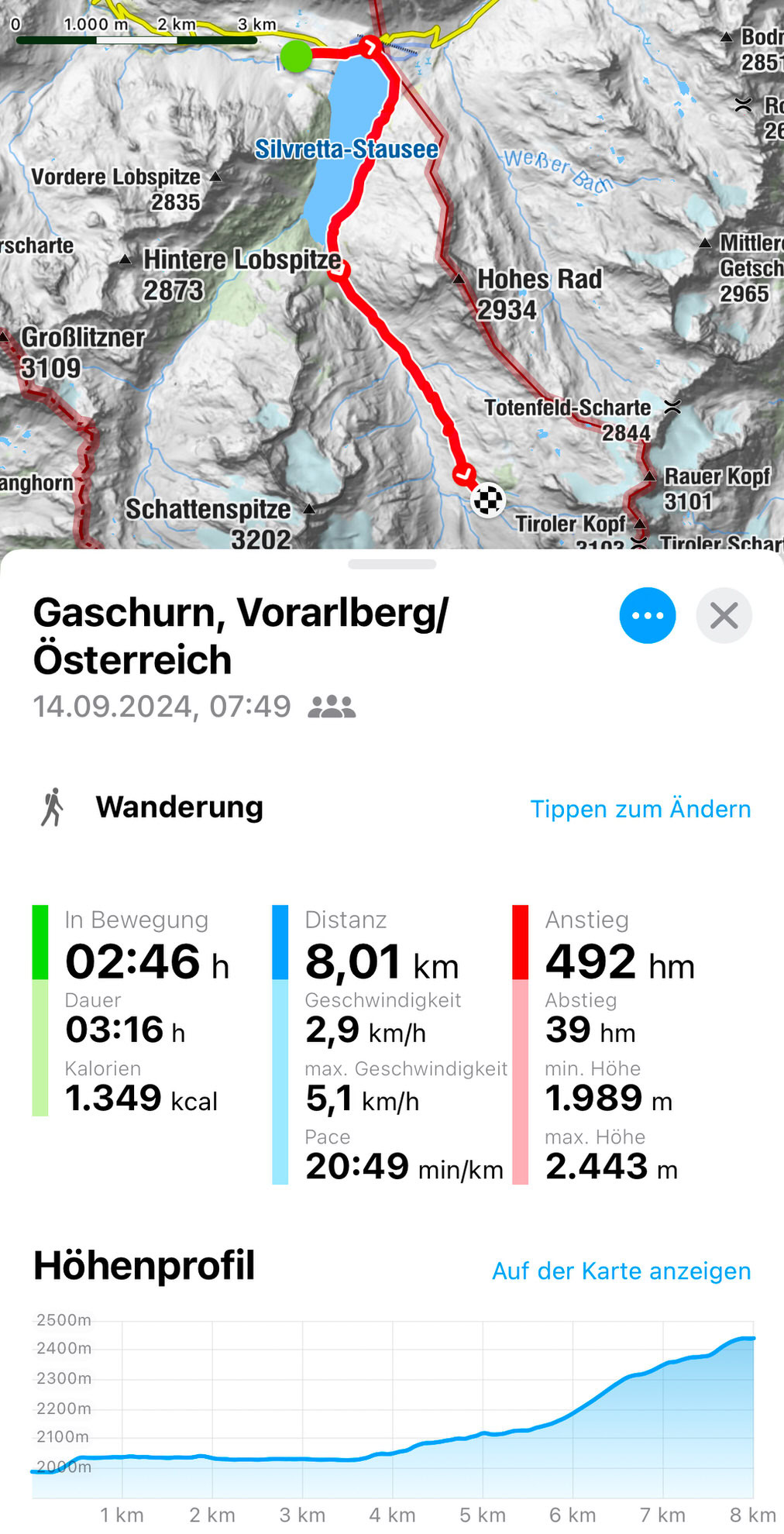Tap the sheet grabber handle

[392, 564]
